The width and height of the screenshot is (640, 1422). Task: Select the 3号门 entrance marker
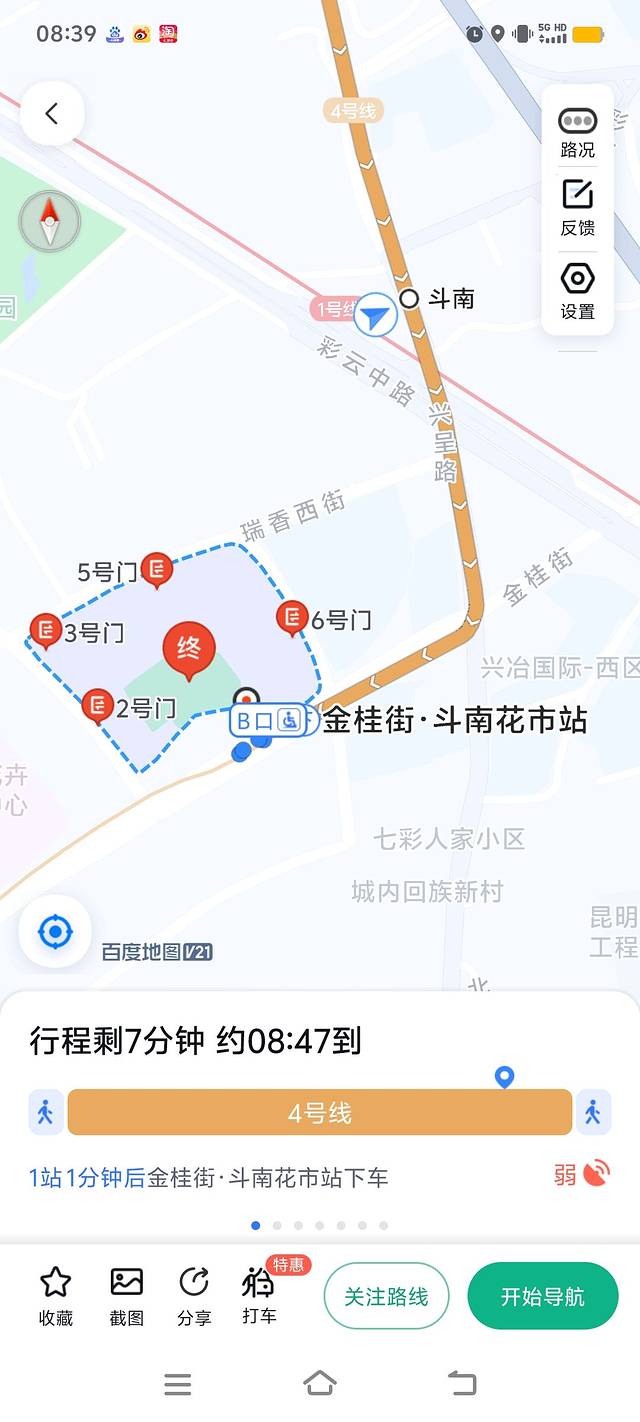click(46, 630)
